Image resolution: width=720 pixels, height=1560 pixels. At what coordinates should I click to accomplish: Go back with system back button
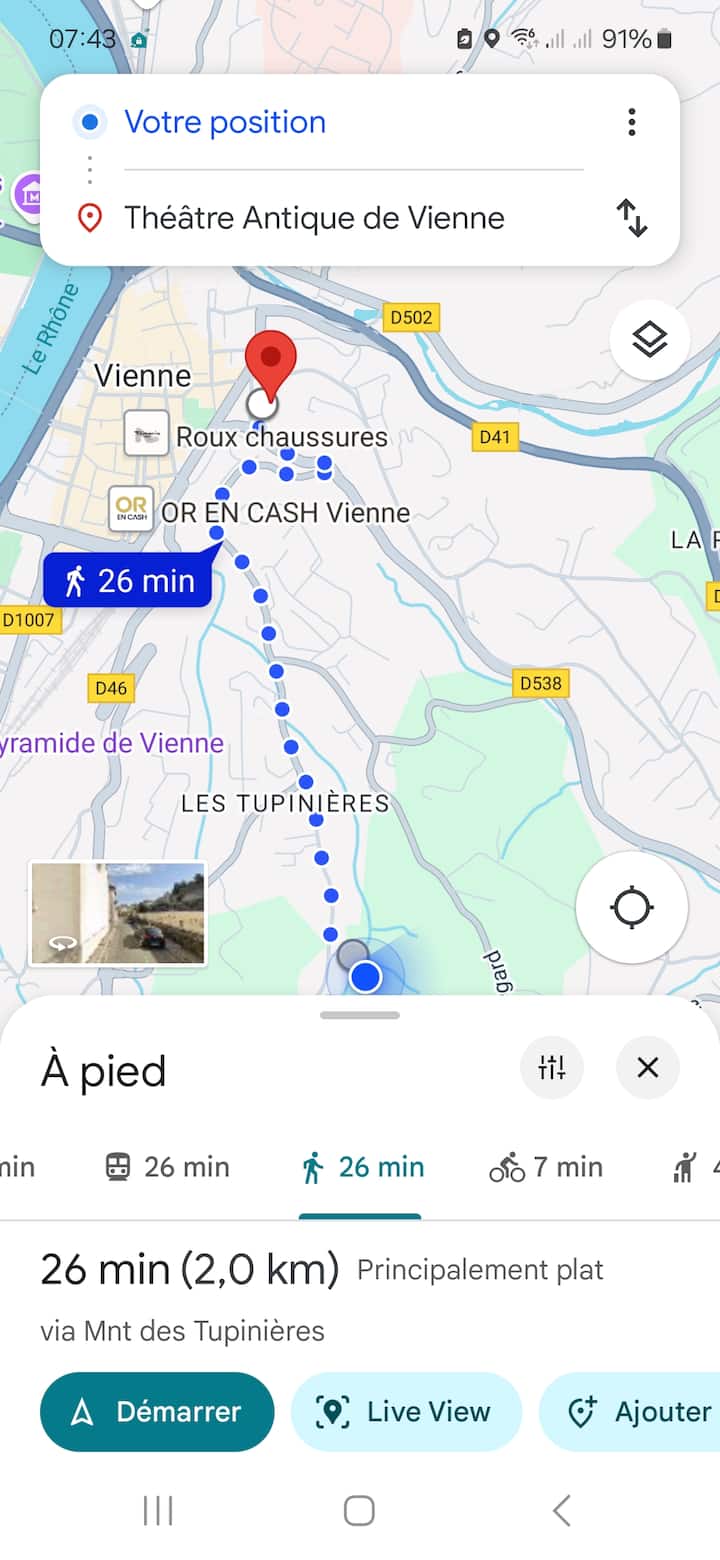561,1510
